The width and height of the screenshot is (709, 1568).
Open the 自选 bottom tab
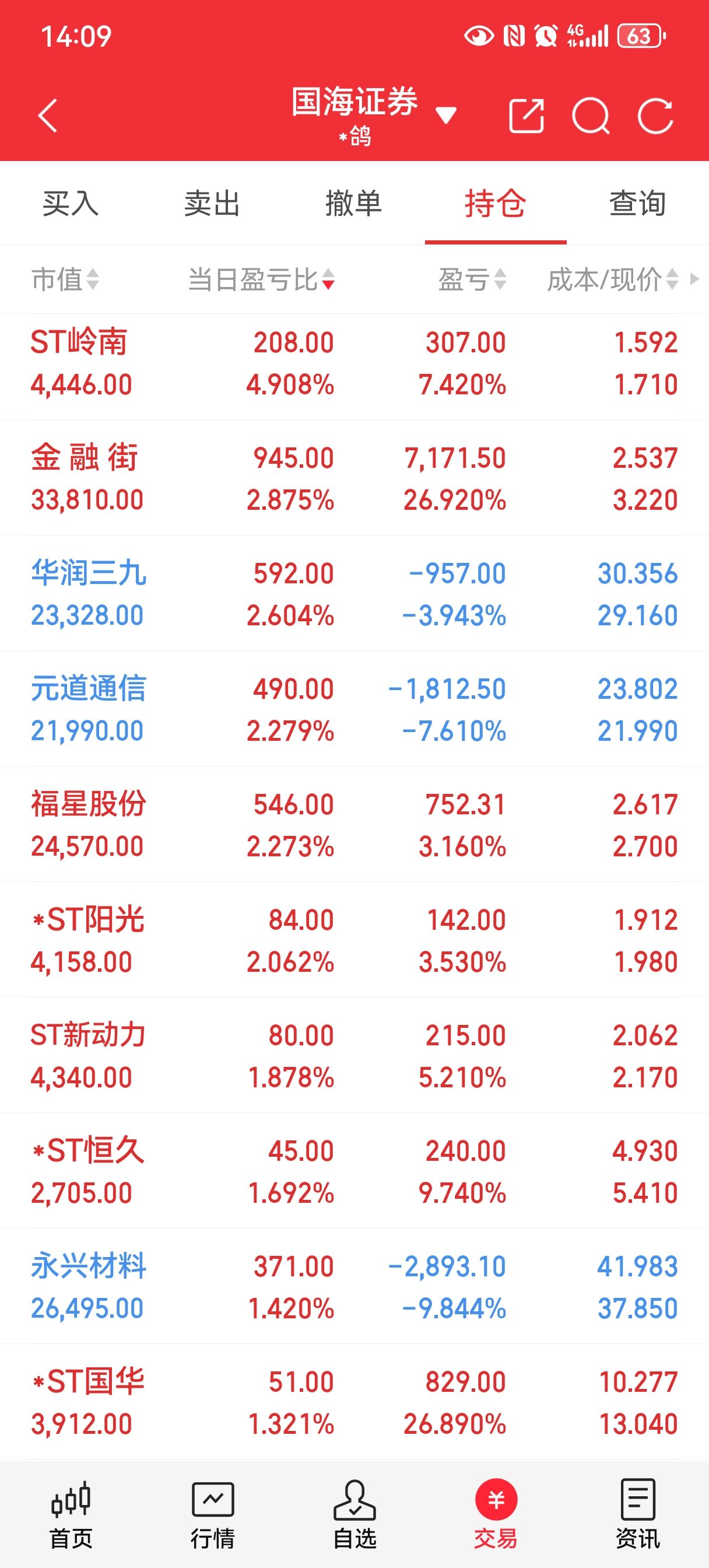[x=354, y=1515]
